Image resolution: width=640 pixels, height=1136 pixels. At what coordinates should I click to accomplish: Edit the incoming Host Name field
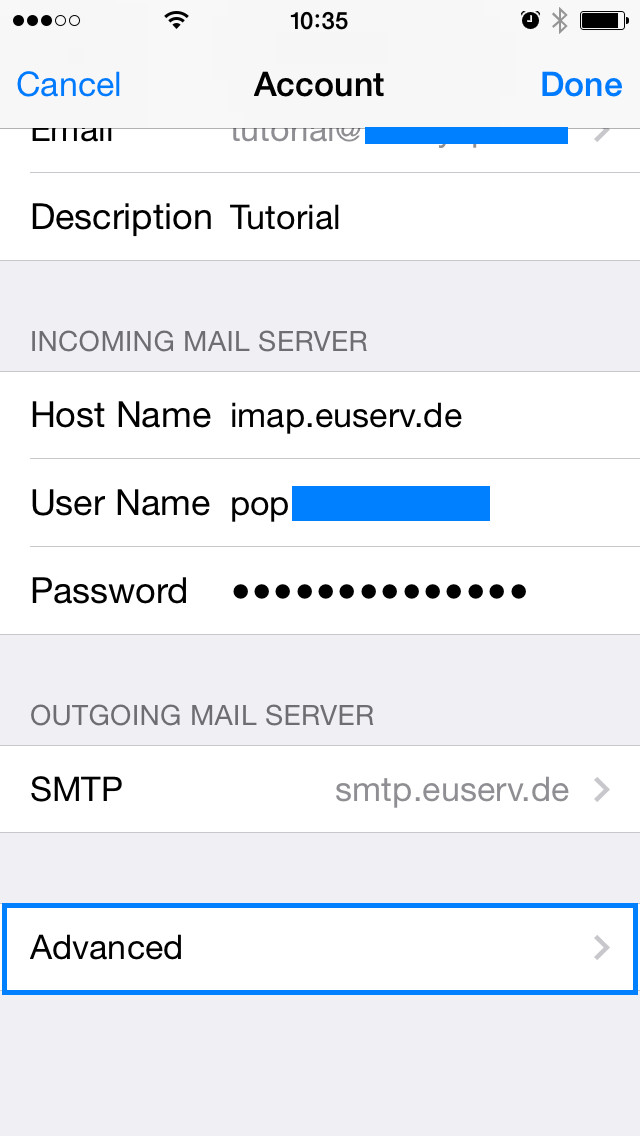[x=320, y=415]
